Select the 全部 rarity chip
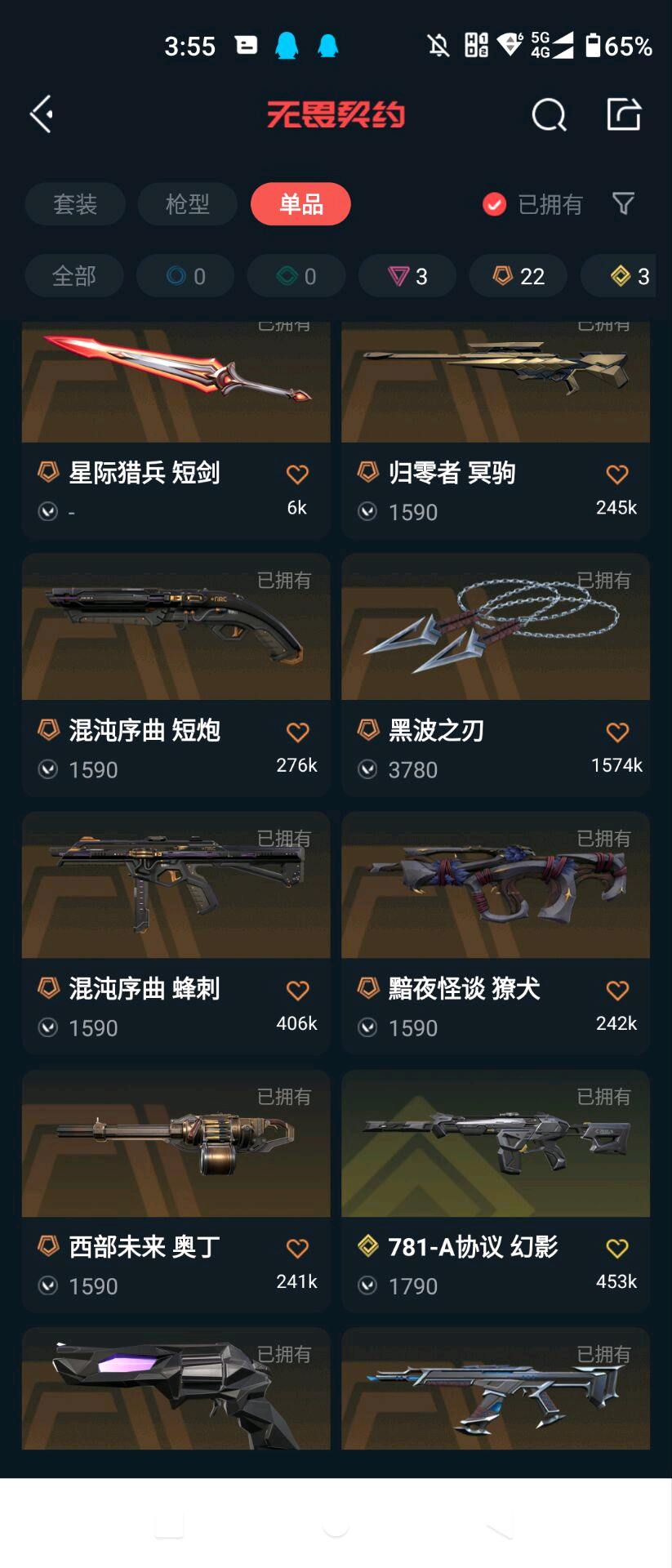Image resolution: width=672 pixels, height=1568 pixels. point(74,276)
